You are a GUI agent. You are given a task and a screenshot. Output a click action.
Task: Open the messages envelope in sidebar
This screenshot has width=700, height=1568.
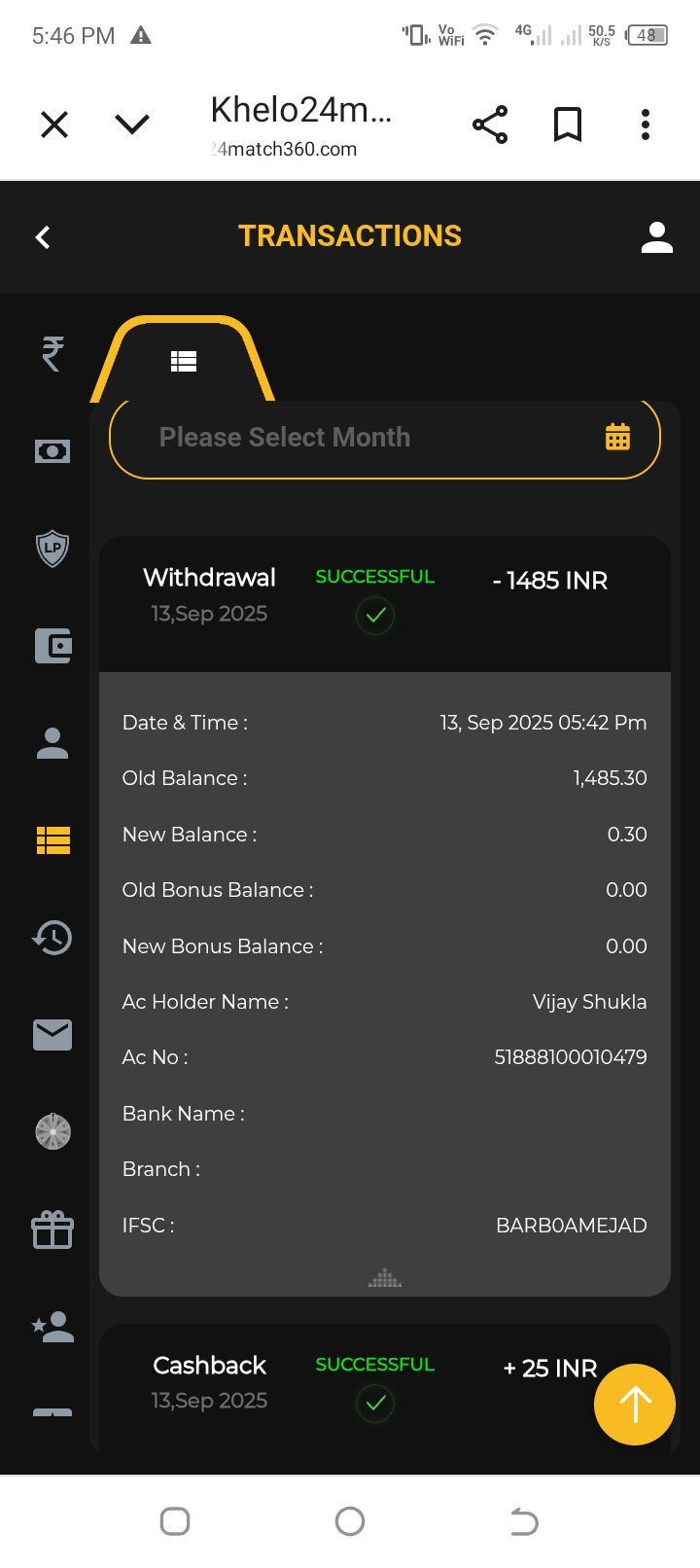pos(52,1034)
